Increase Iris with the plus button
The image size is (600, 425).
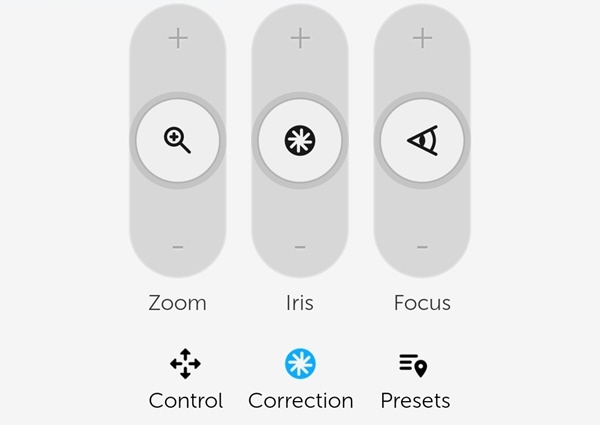point(300,39)
